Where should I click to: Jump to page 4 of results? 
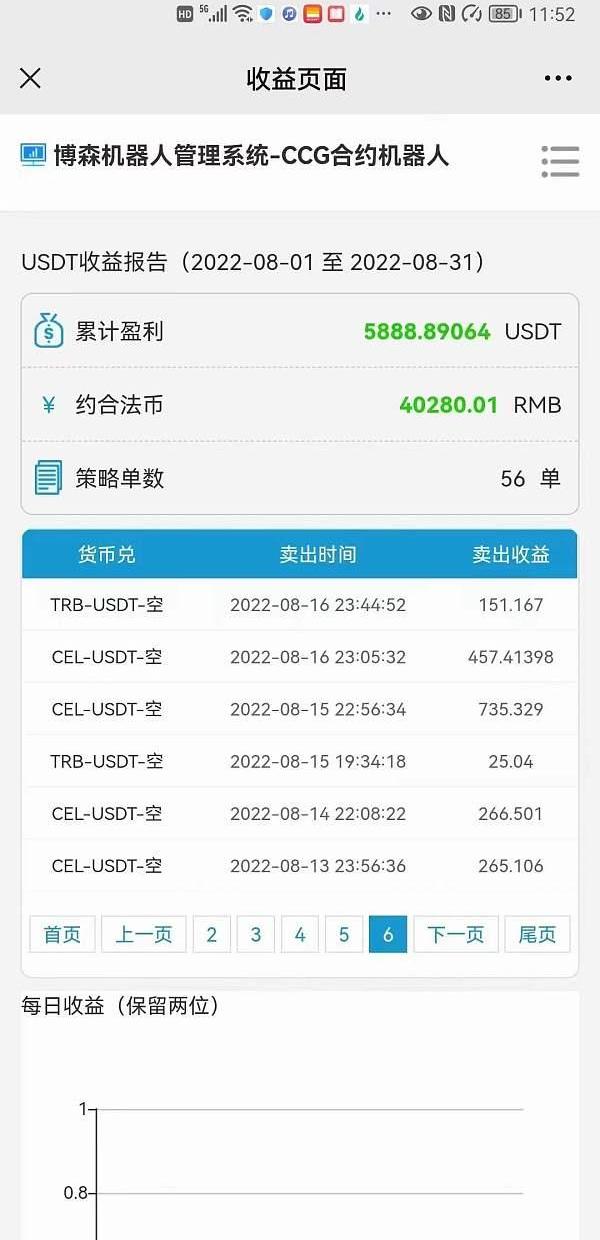[300, 934]
